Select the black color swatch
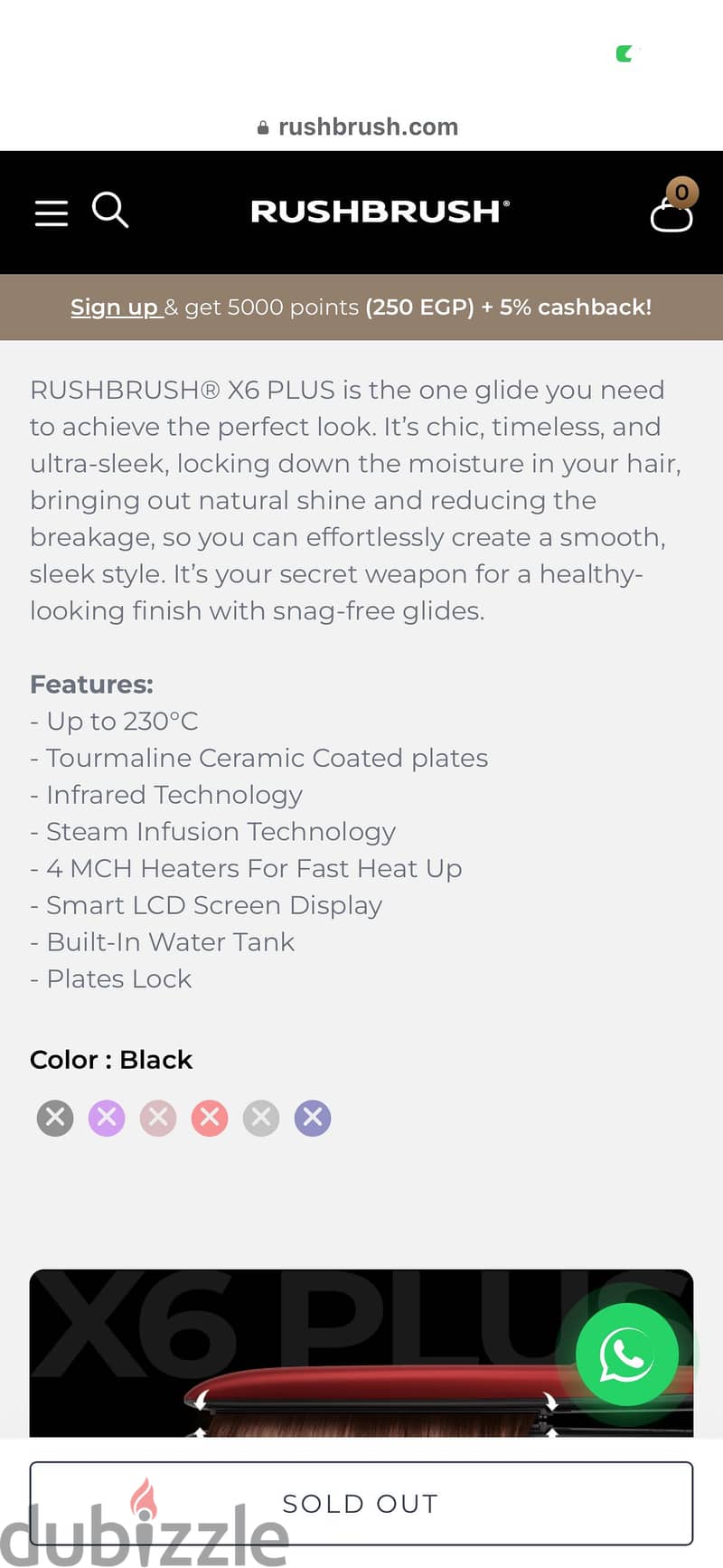This screenshot has height=1568, width=723. coord(55,1118)
